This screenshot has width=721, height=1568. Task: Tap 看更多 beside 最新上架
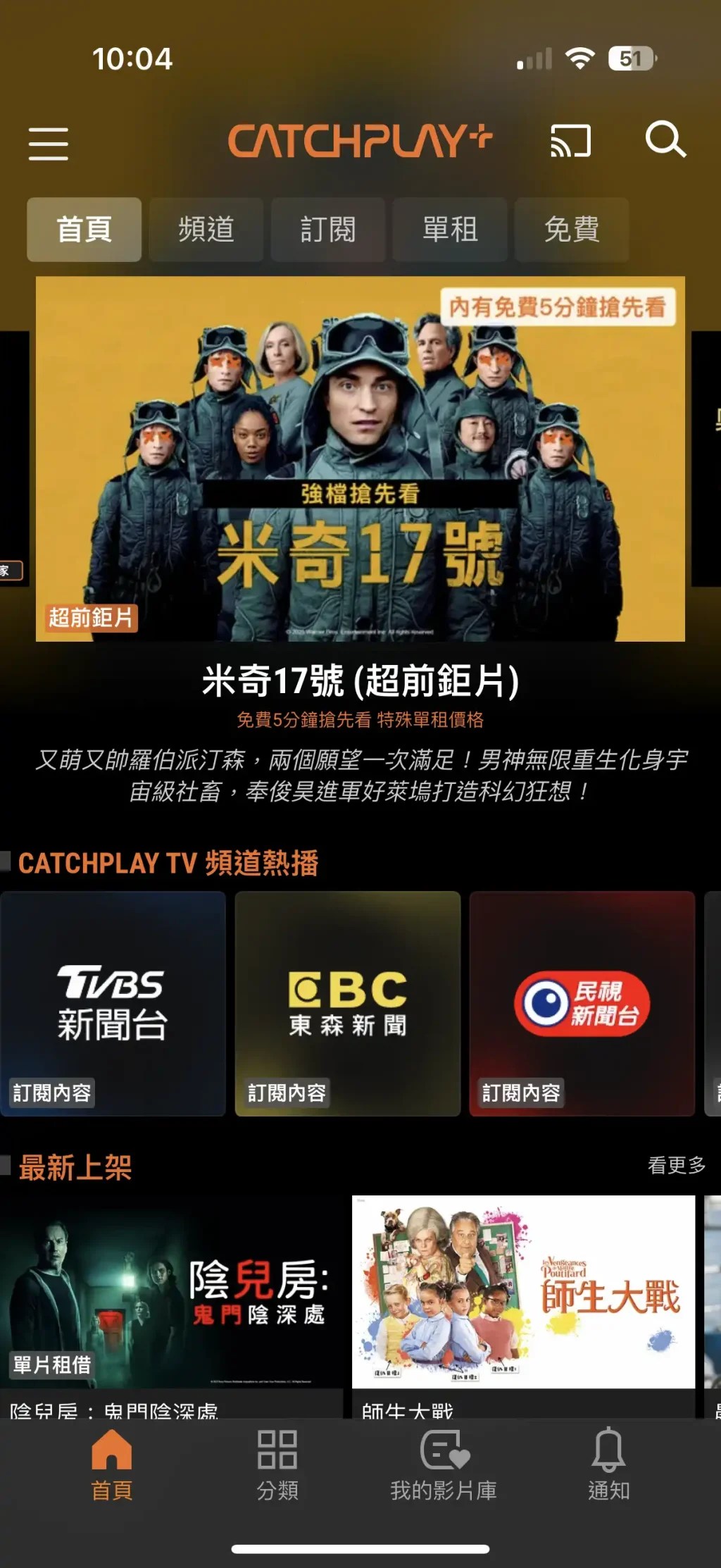(676, 1165)
